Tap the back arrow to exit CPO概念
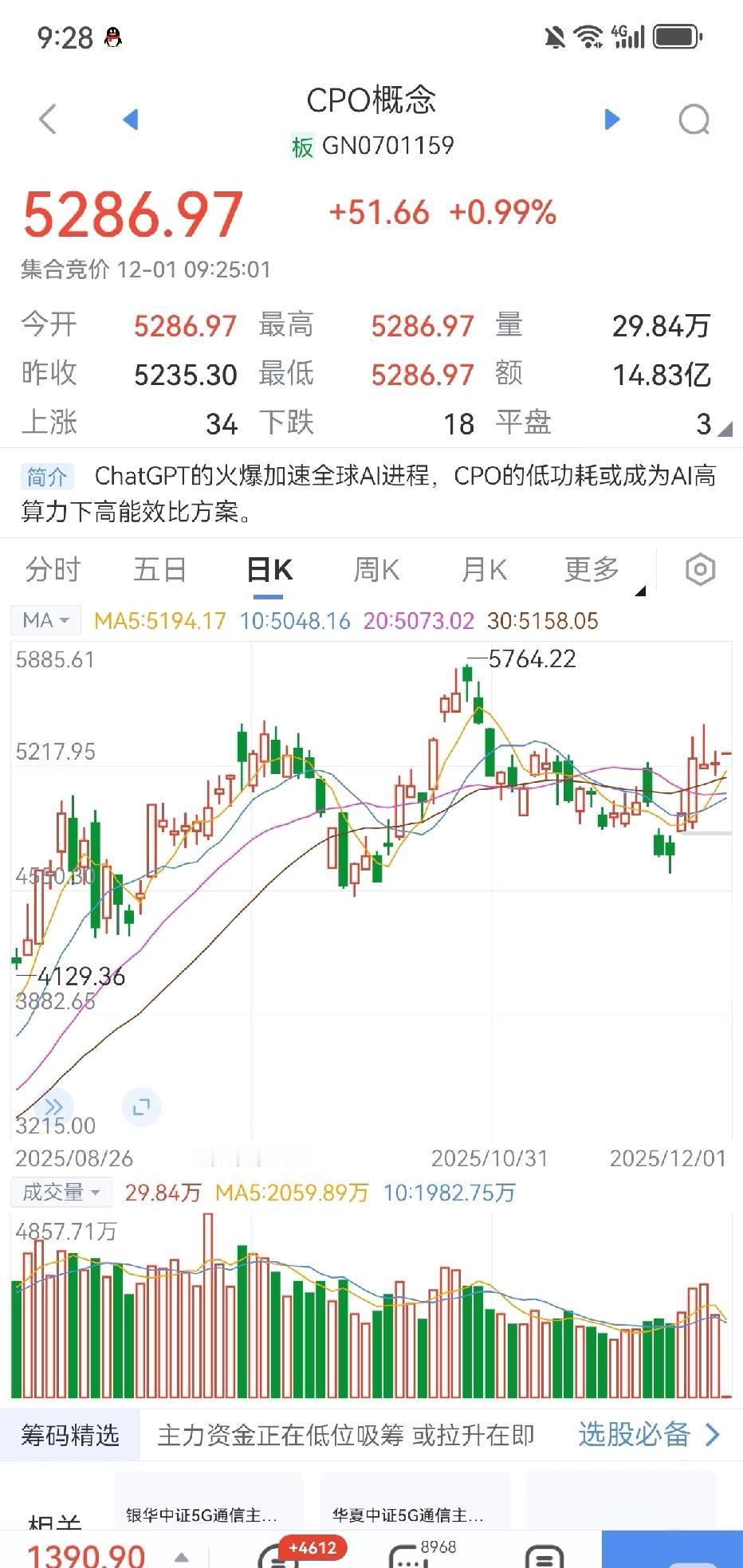Image resolution: width=743 pixels, height=1568 pixels. (48, 118)
